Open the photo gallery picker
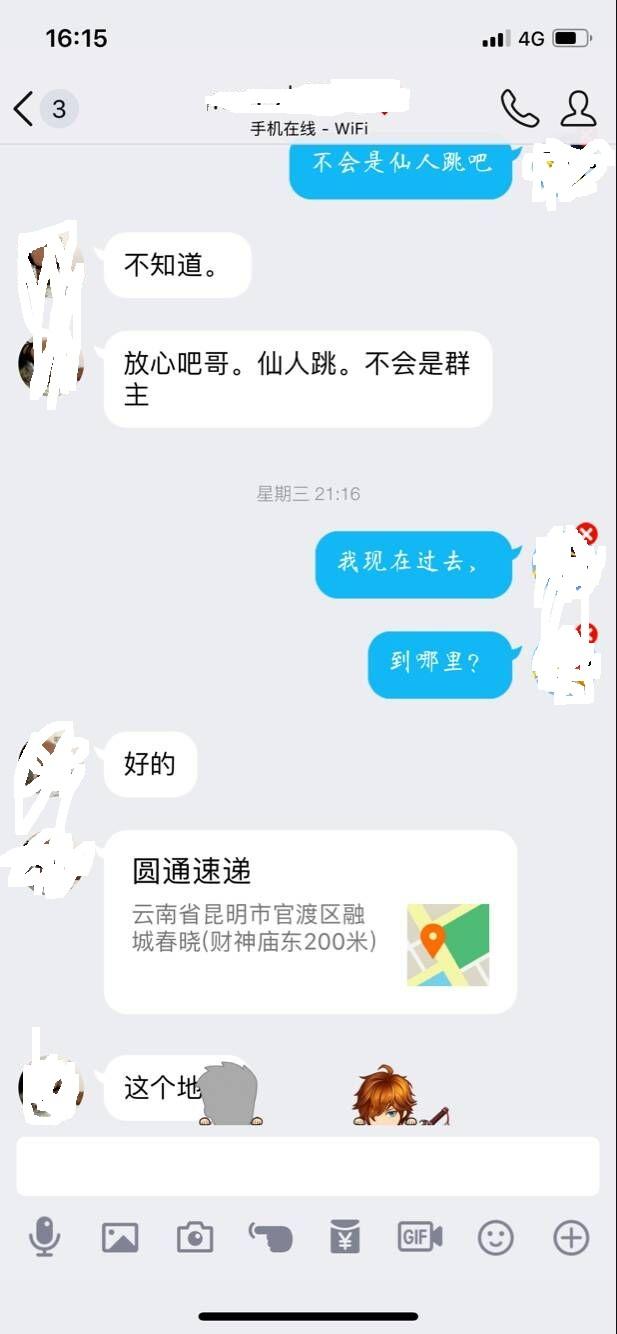The height and width of the screenshot is (1334, 617). (x=120, y=1238)
